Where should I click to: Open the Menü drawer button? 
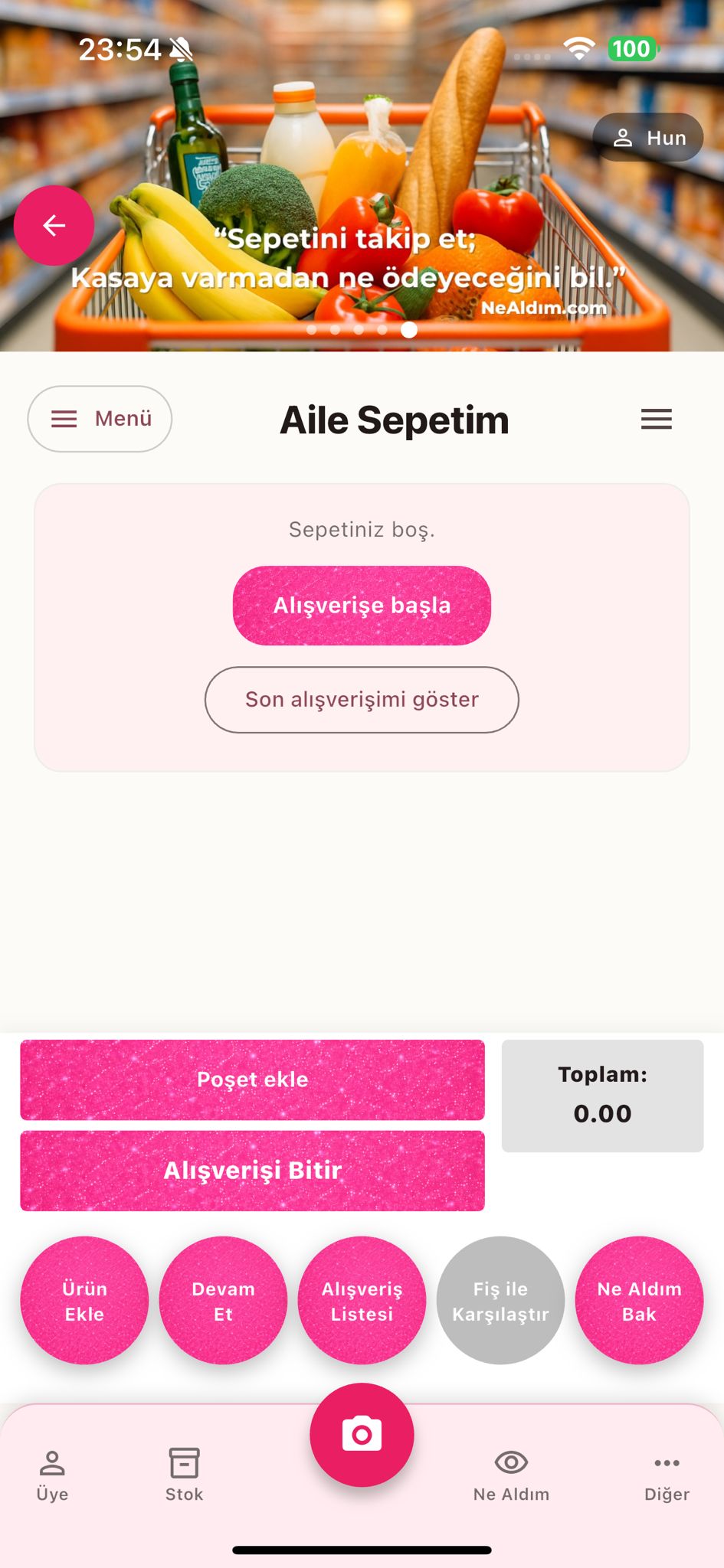(x=100, y=419)
